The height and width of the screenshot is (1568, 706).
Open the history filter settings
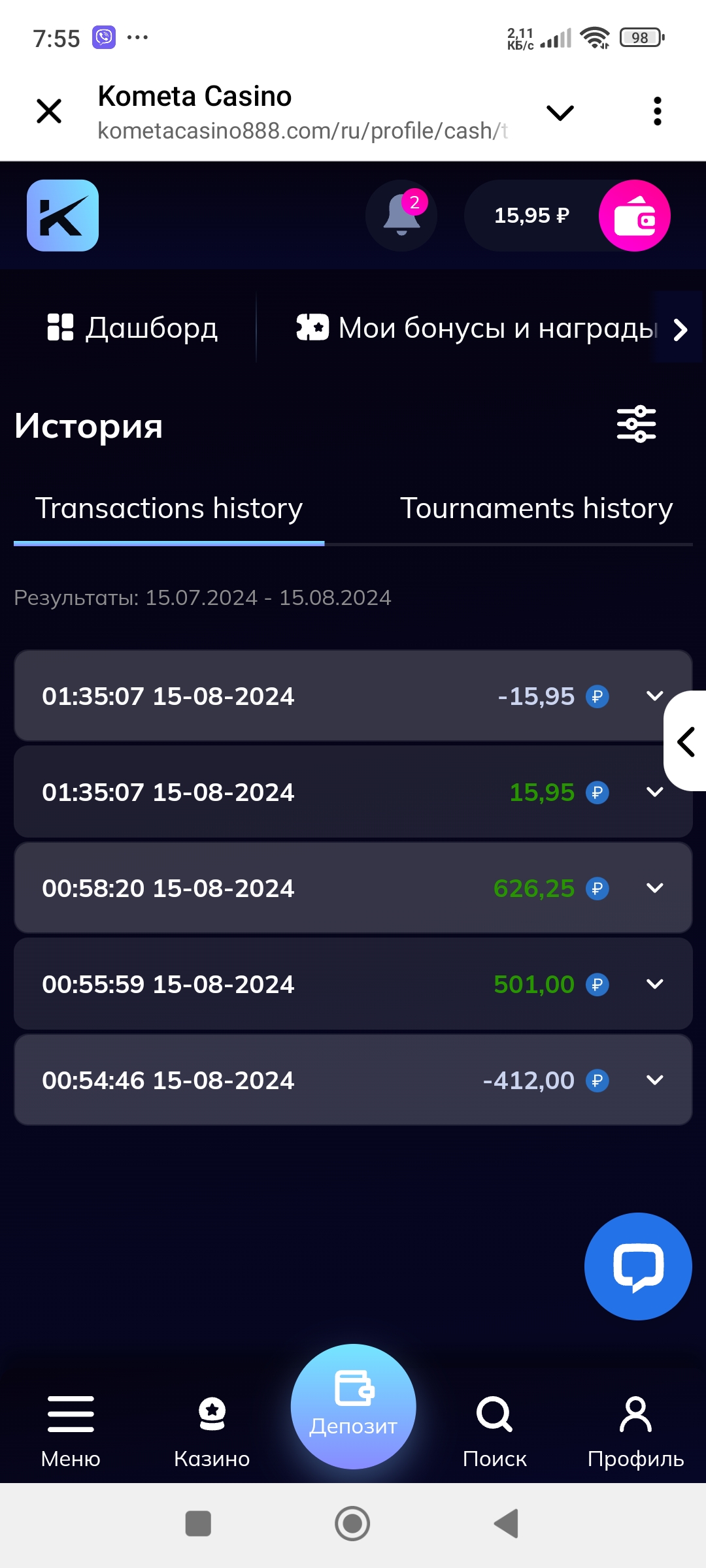click(636, 425)
